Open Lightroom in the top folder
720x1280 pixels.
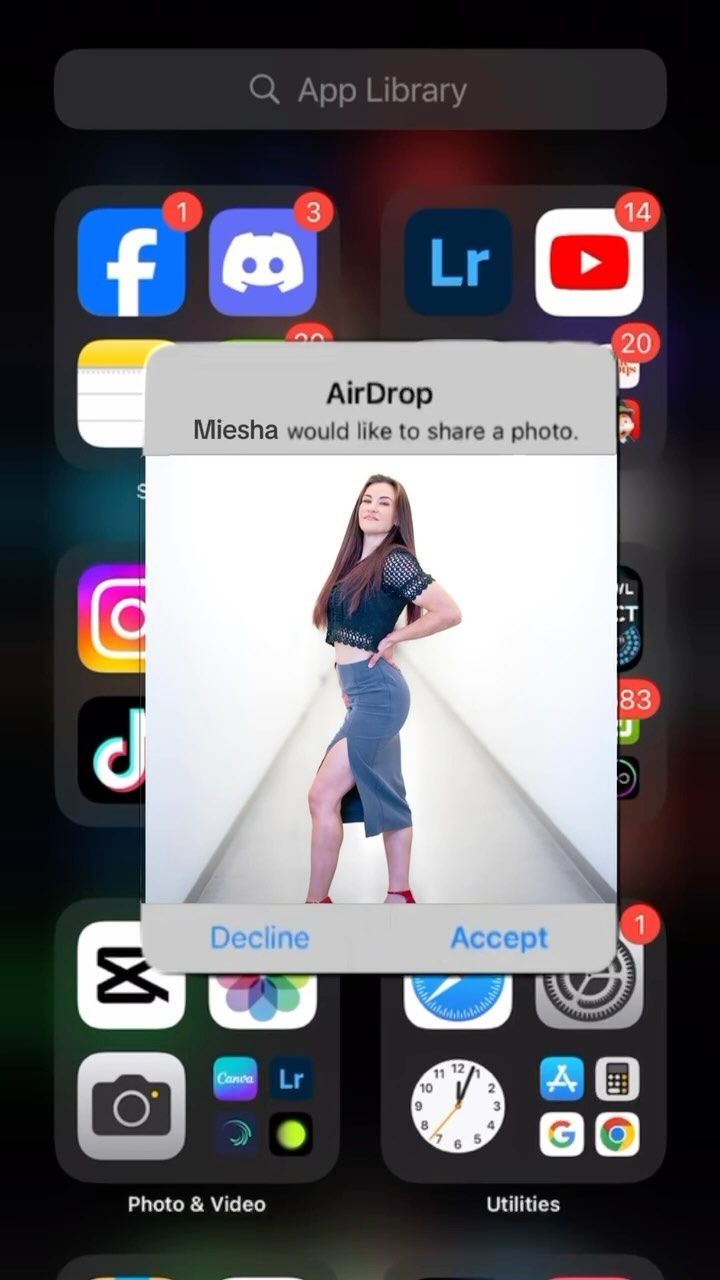(458, 262)
